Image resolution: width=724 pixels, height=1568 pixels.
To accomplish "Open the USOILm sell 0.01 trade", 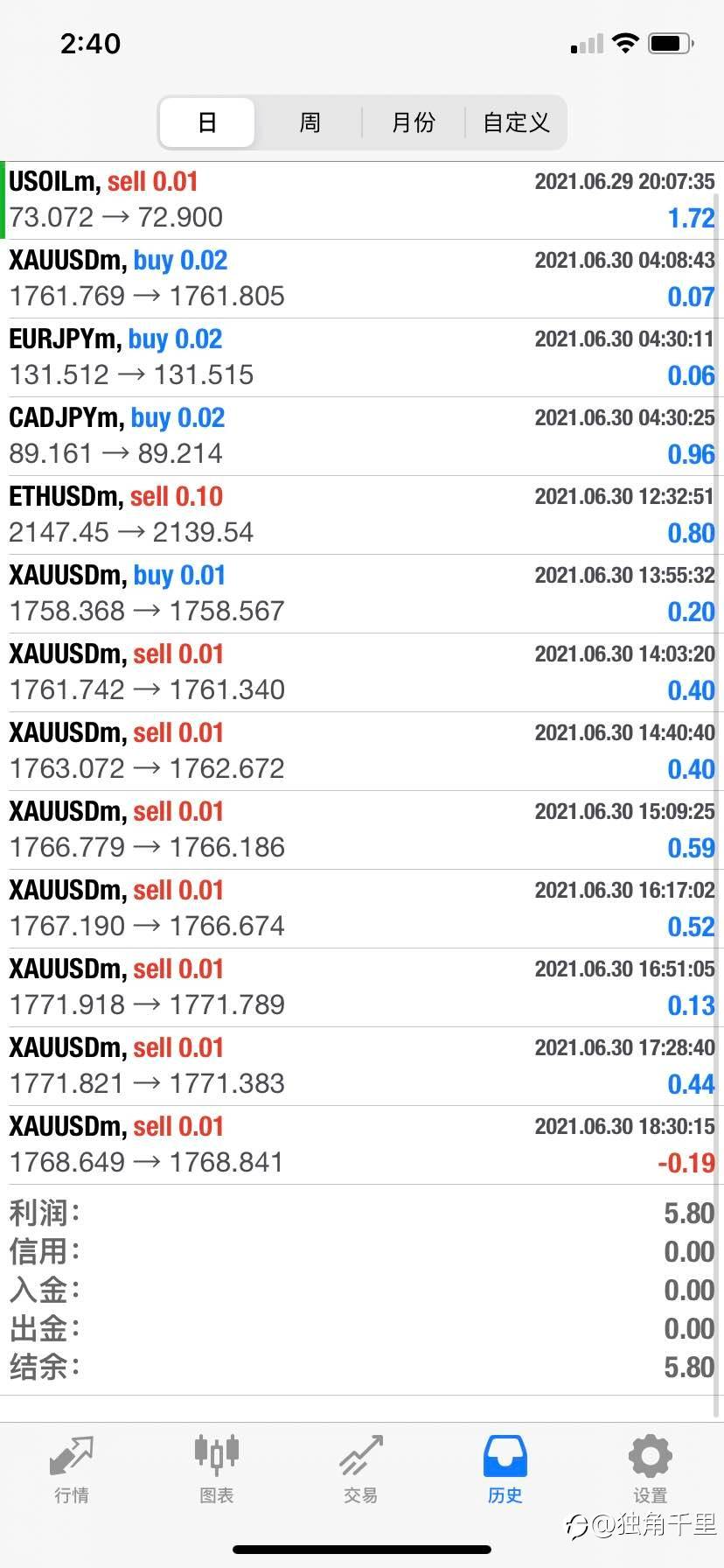I will coord(362,200).
